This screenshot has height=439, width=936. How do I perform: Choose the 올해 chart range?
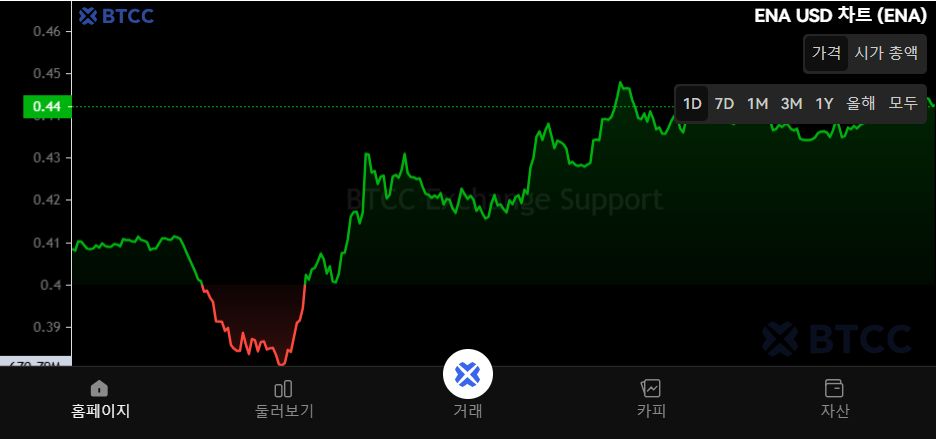click(860, 103)
